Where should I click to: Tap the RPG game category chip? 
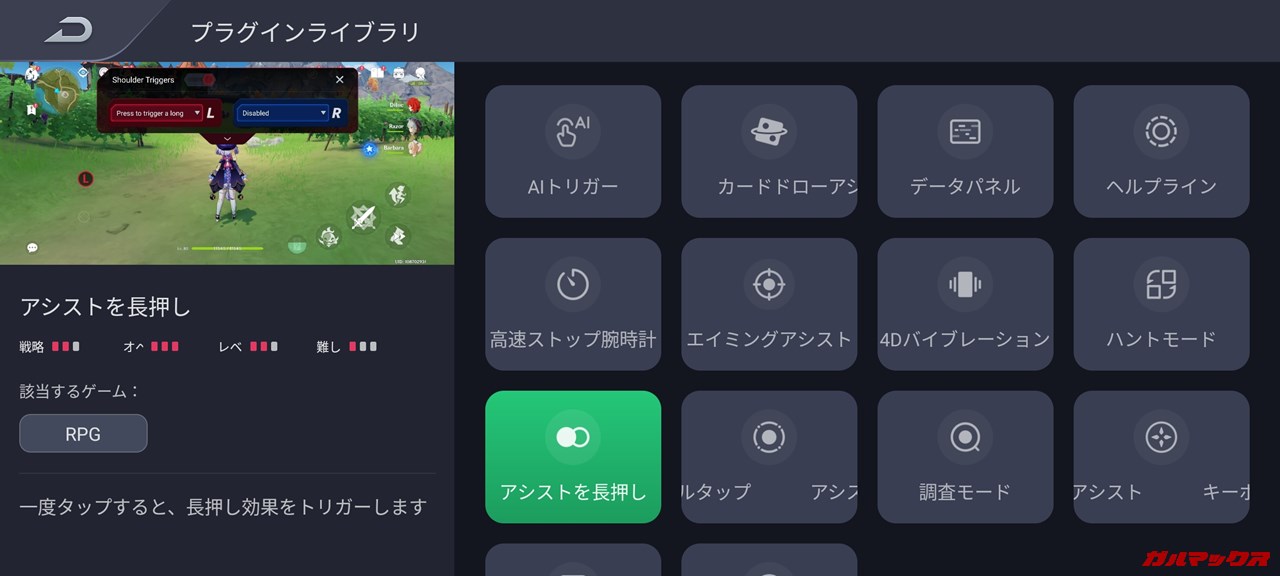click(83, 433)
